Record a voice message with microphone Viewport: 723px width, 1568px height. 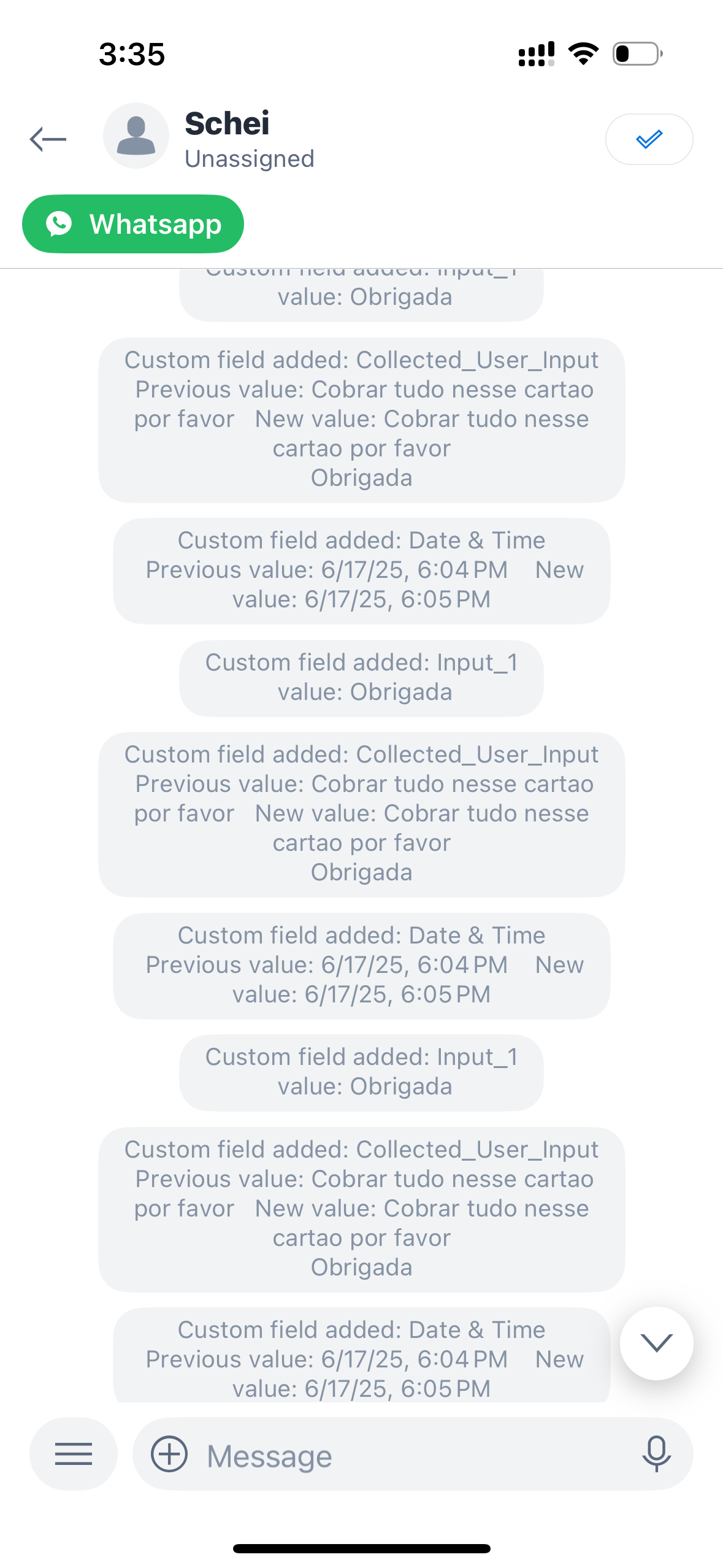(x=656, y=1453)
